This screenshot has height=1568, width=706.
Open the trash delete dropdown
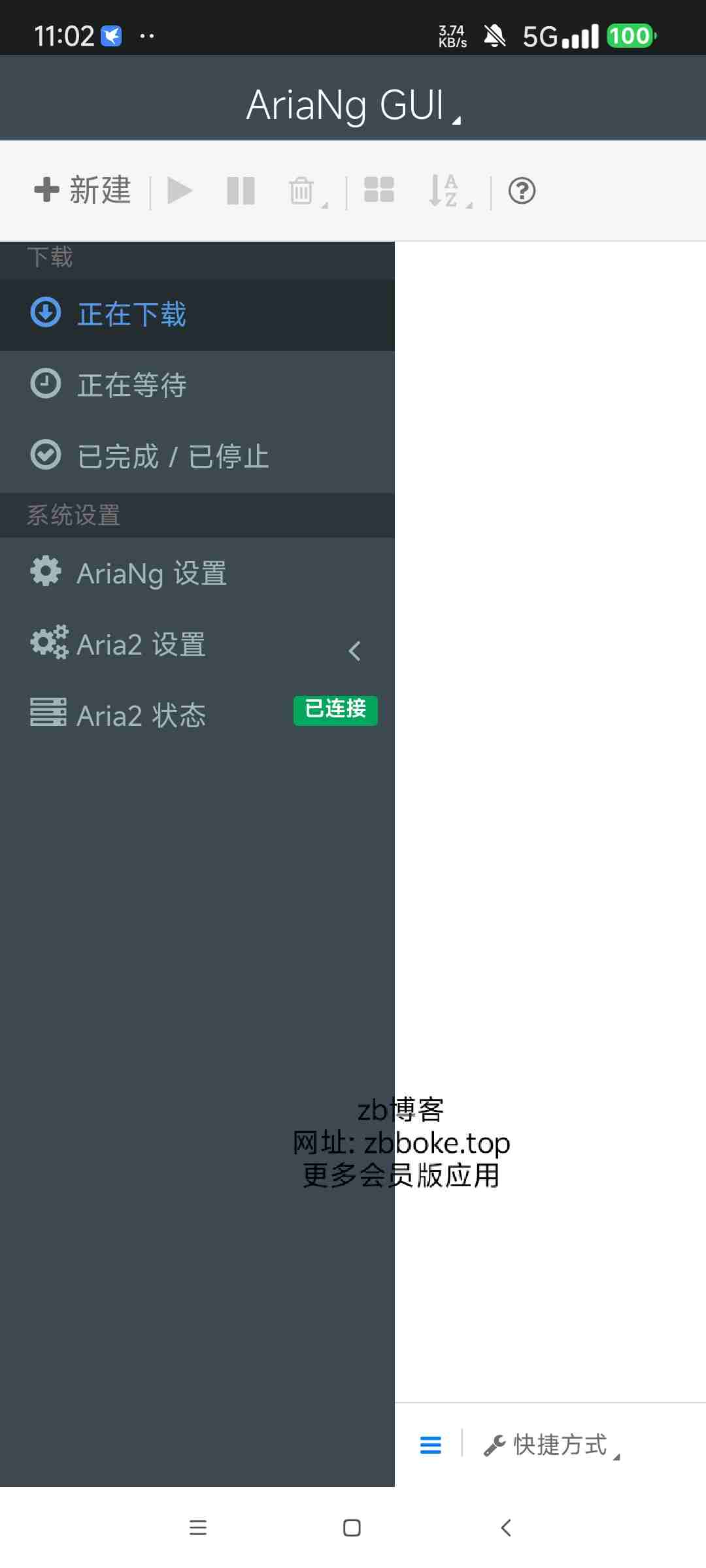click(307, 192)
